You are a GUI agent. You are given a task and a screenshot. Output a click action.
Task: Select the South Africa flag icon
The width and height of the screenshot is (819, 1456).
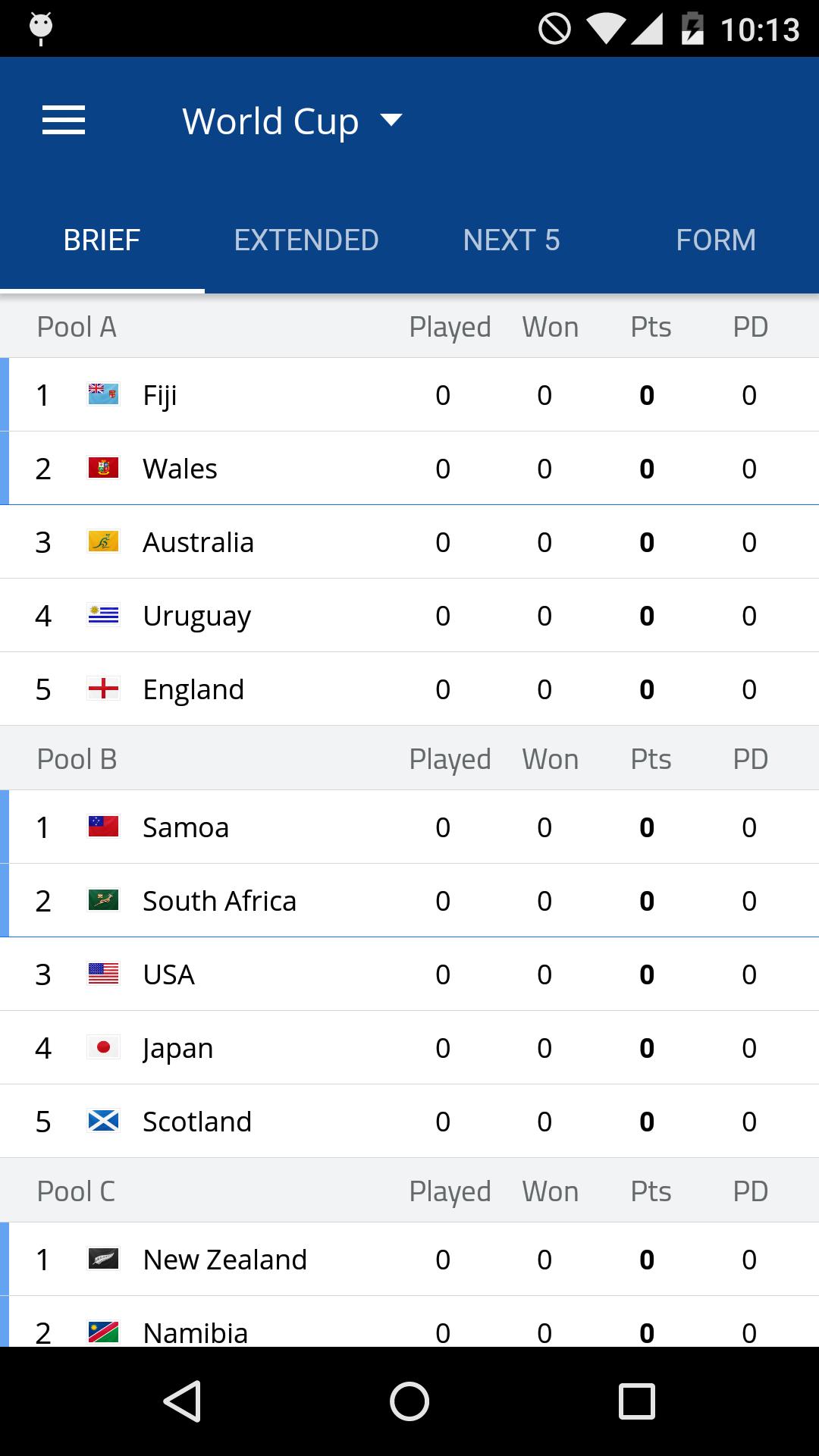coord(104,900)
